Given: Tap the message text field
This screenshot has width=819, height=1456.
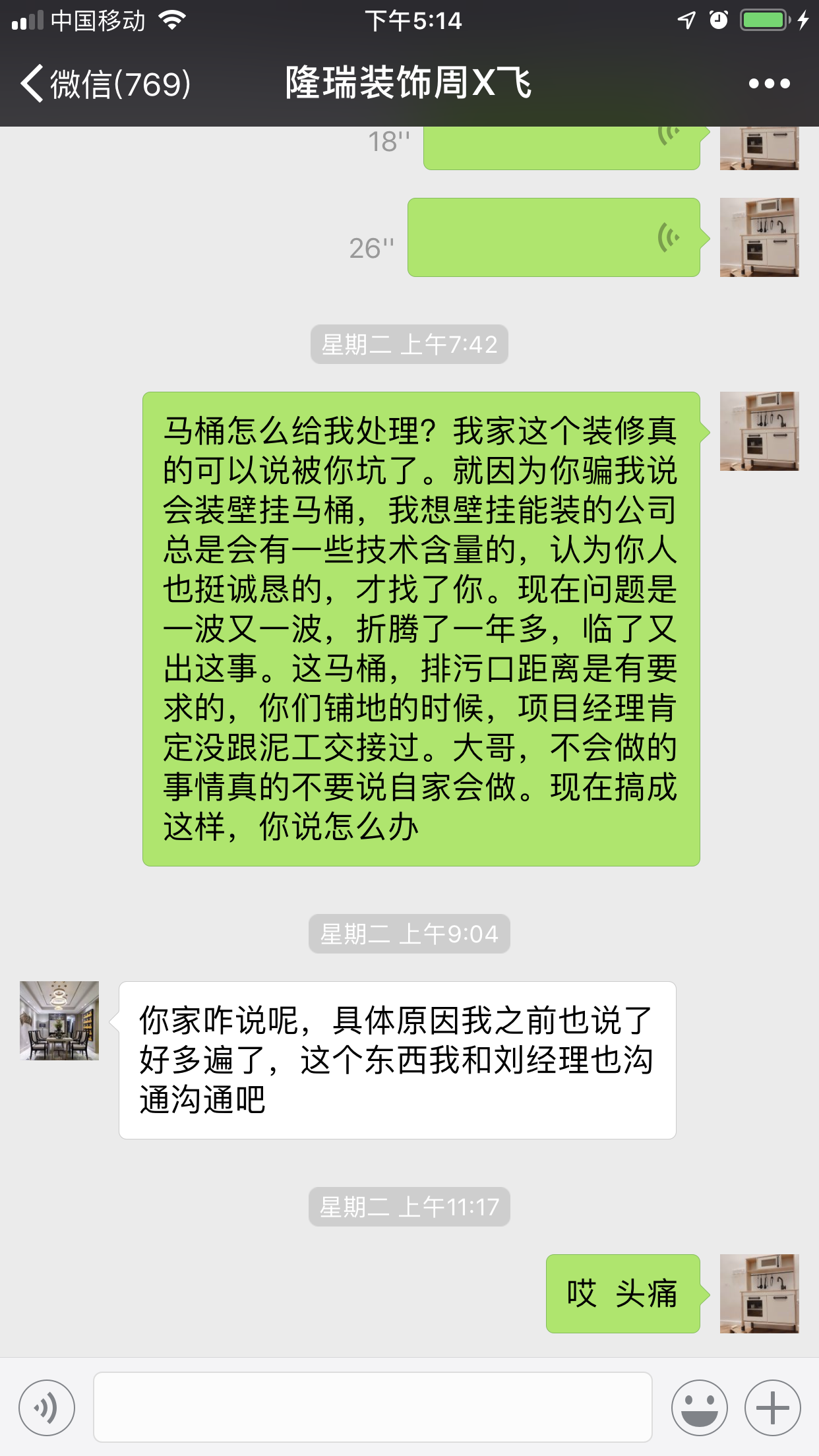Looking at the screenshot, I should 373,1408.
